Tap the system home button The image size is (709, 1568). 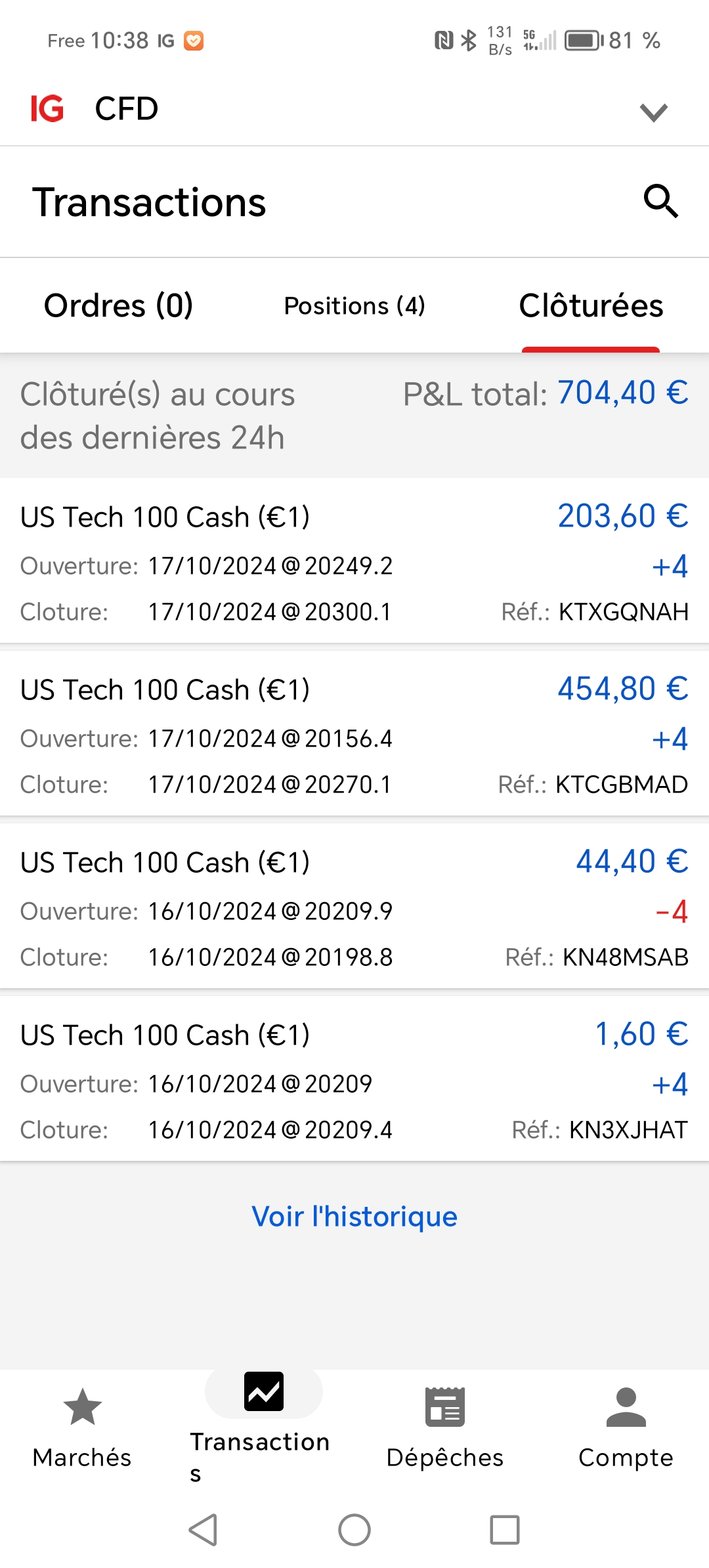click(354, 1530)
